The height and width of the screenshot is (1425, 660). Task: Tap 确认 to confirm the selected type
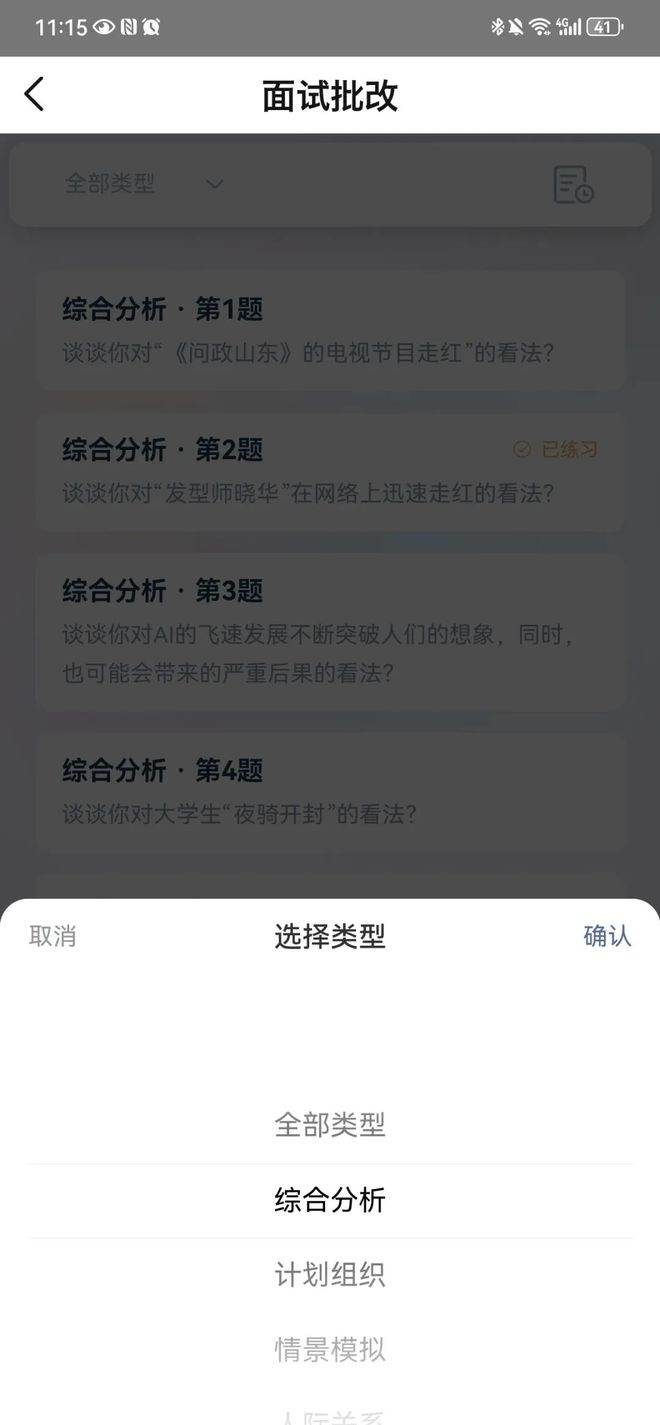pyautogui.click(x=607, y=936)
